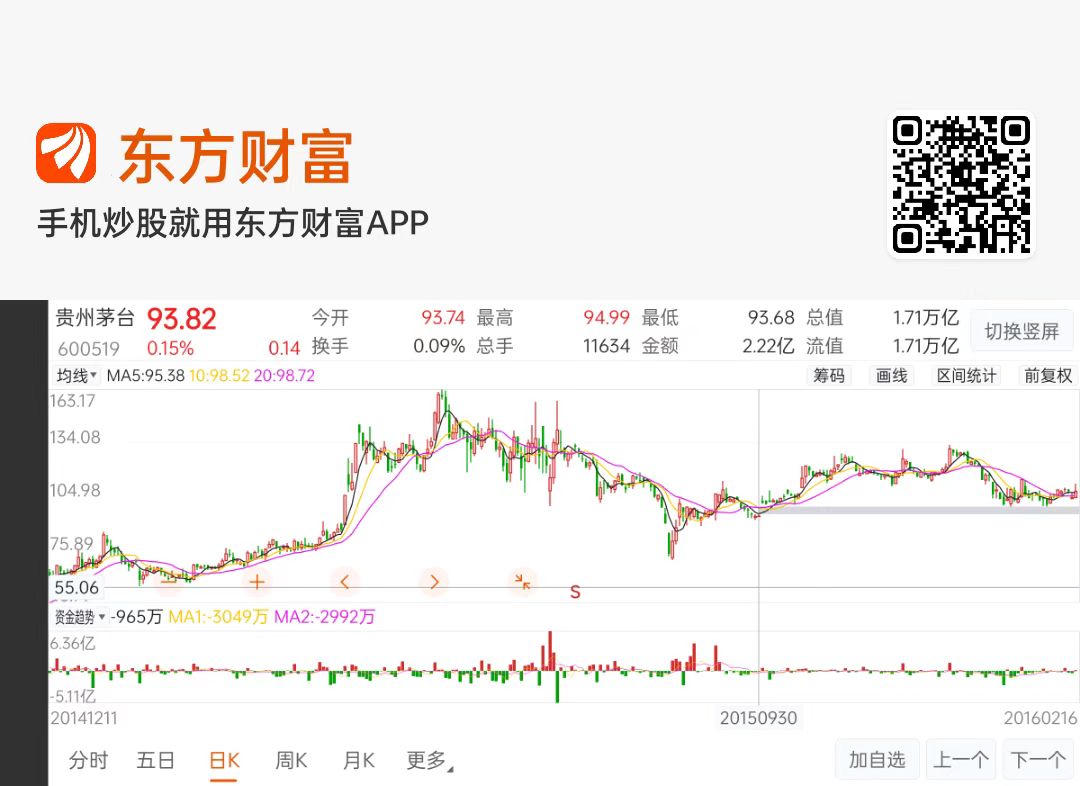Image resolution: width=1080 pixels, height=786 pixels.
Task: Expand the 更多 period options
Action: 429,761
